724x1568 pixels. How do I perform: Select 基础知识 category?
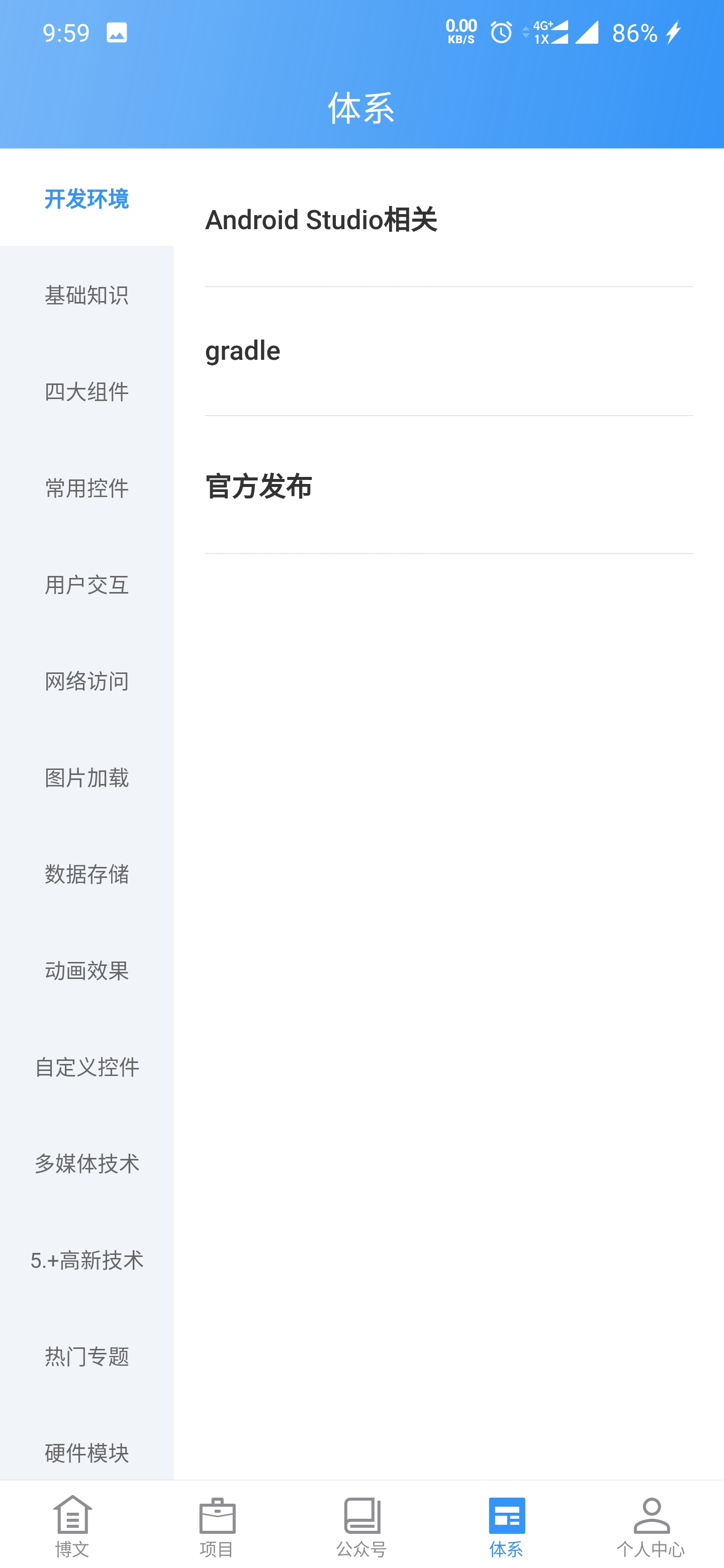pos(86,295)
